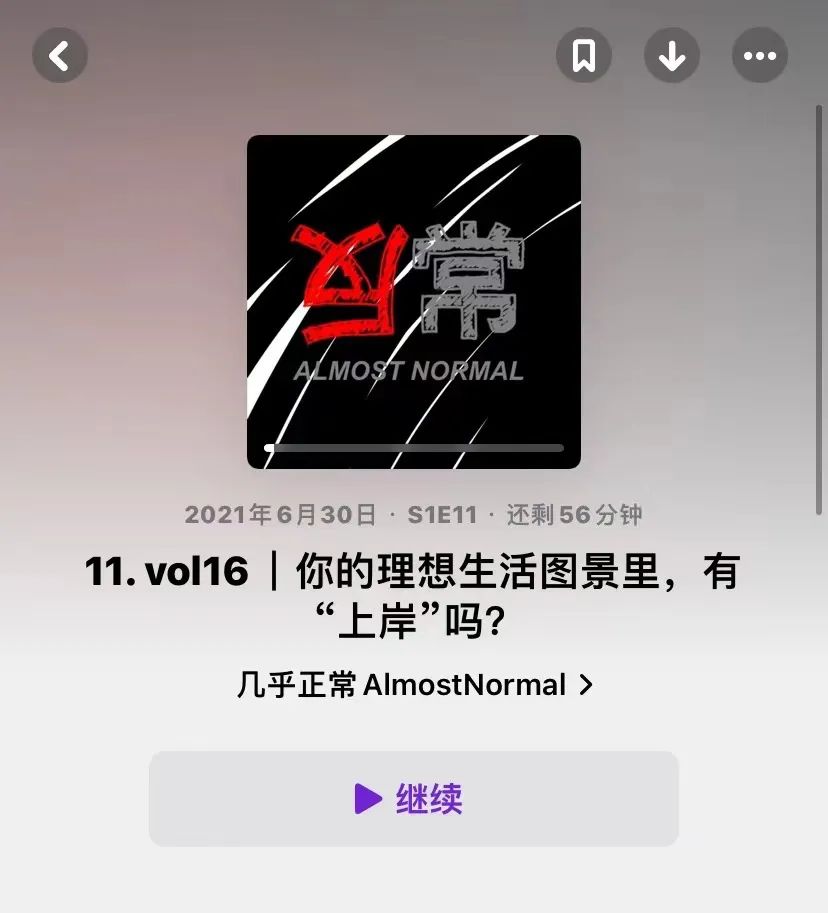Screen dimensions: 828x913
Task: Open the three-dot more options menu
Action: 760,55
